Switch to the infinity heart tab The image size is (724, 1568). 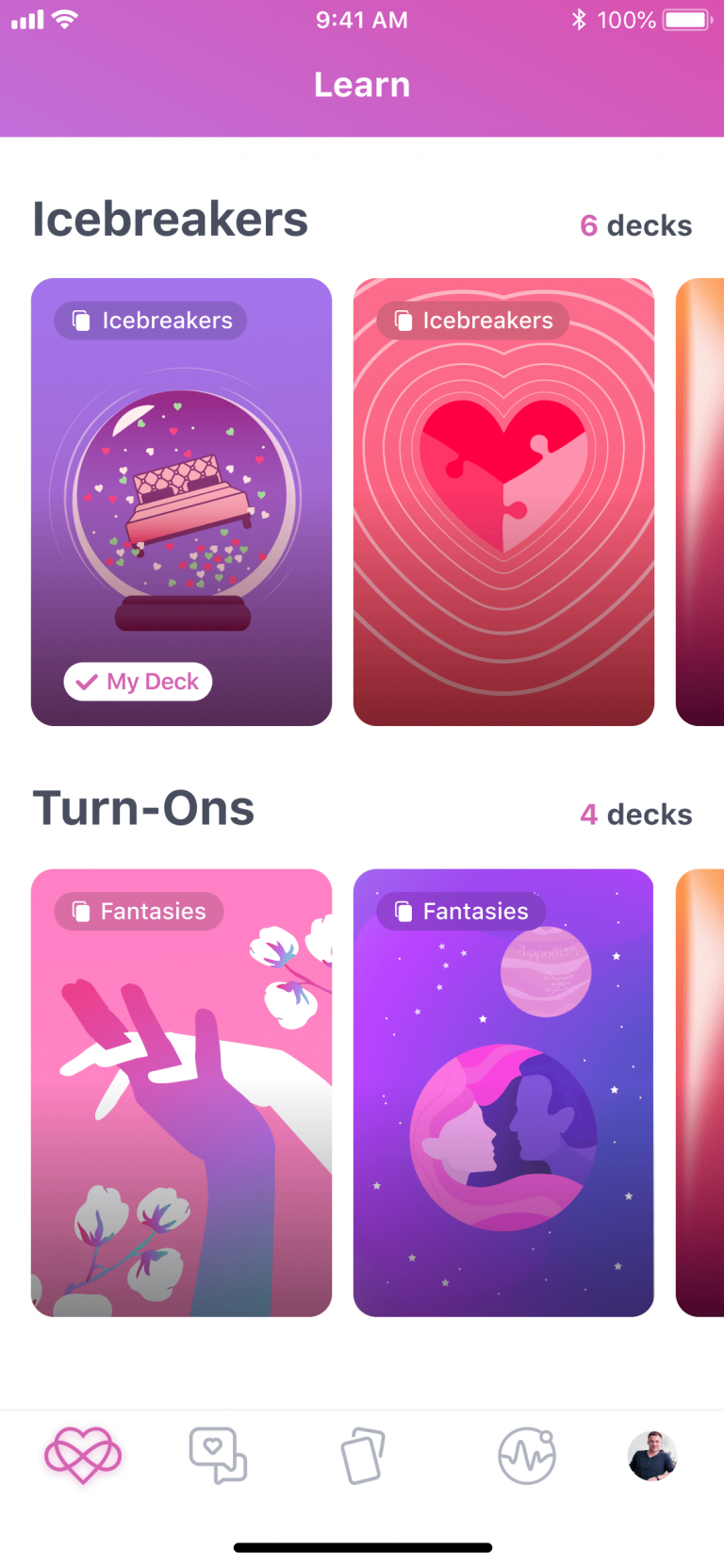[83, 1455]
